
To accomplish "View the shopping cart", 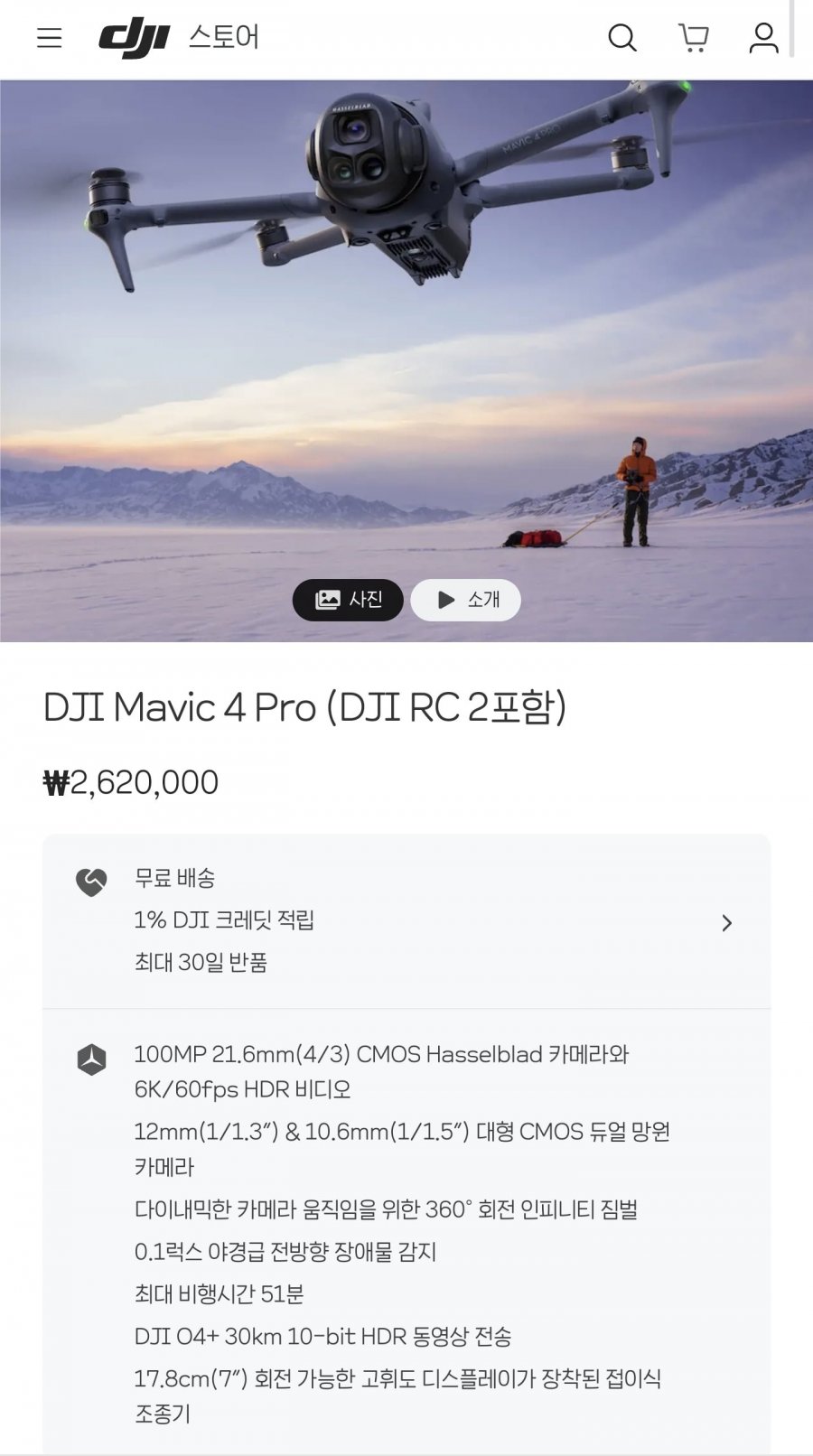I will 693,38.
